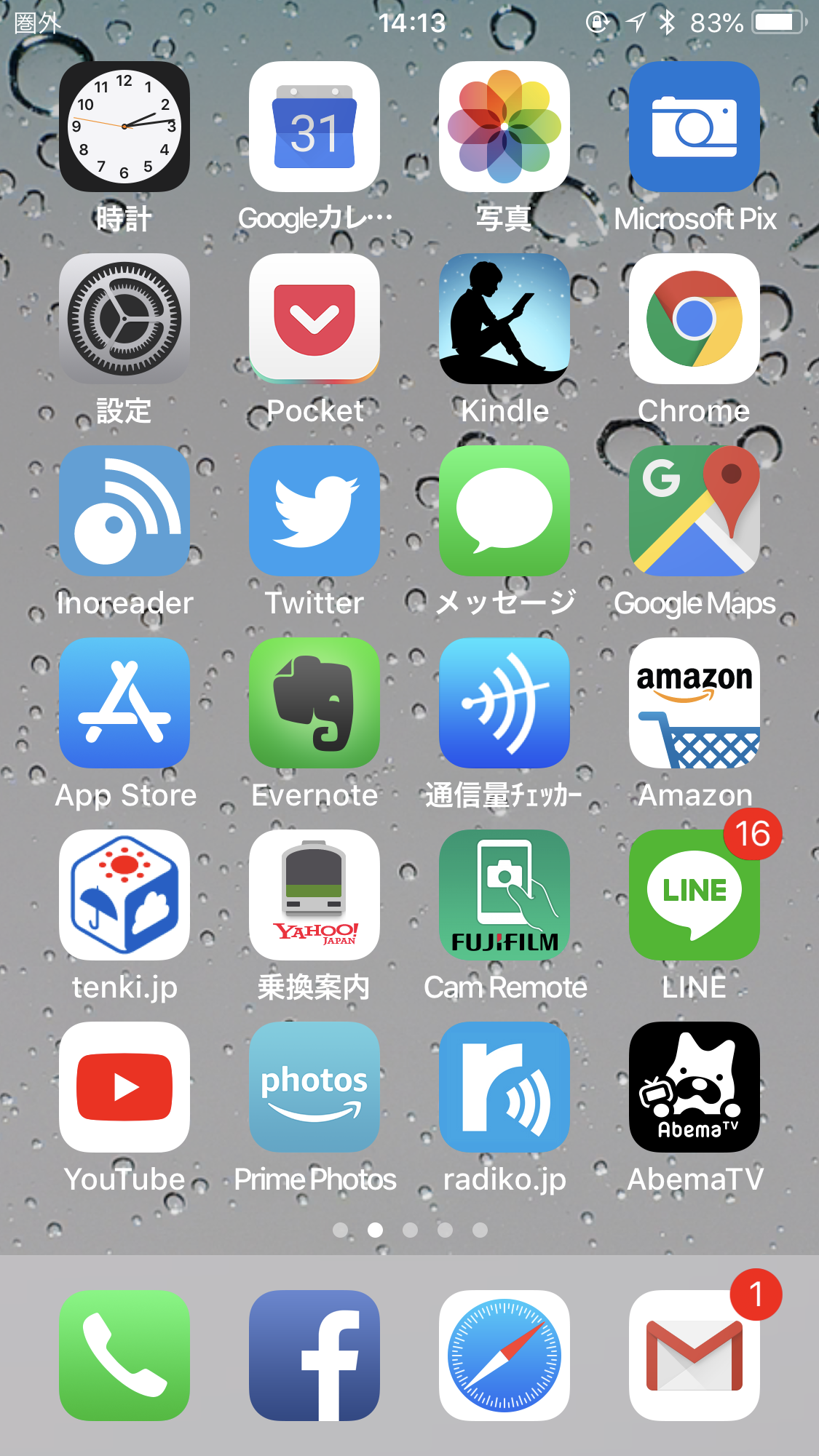Open the Pocket app
The height and width of the screenshot is (1456, 819).
point(314,319)
